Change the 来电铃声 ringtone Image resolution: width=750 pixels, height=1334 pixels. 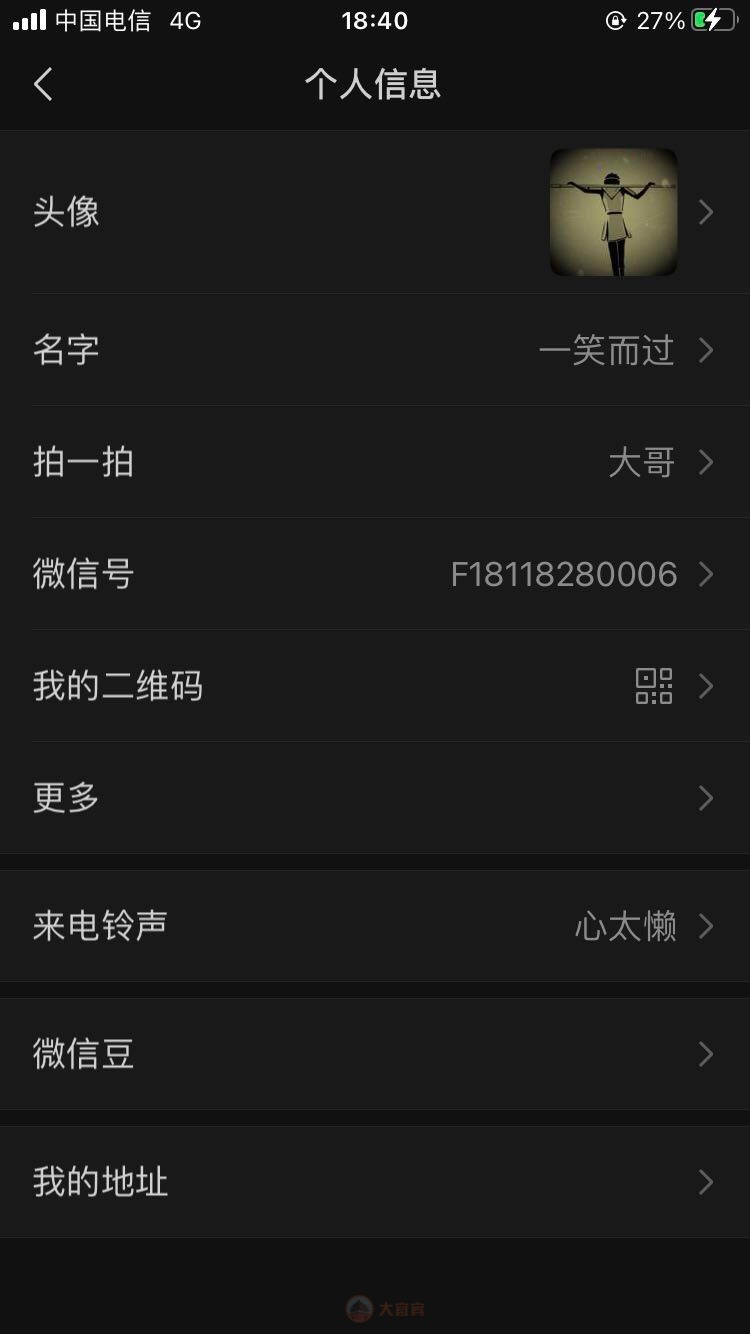click(x=375, y=926)
